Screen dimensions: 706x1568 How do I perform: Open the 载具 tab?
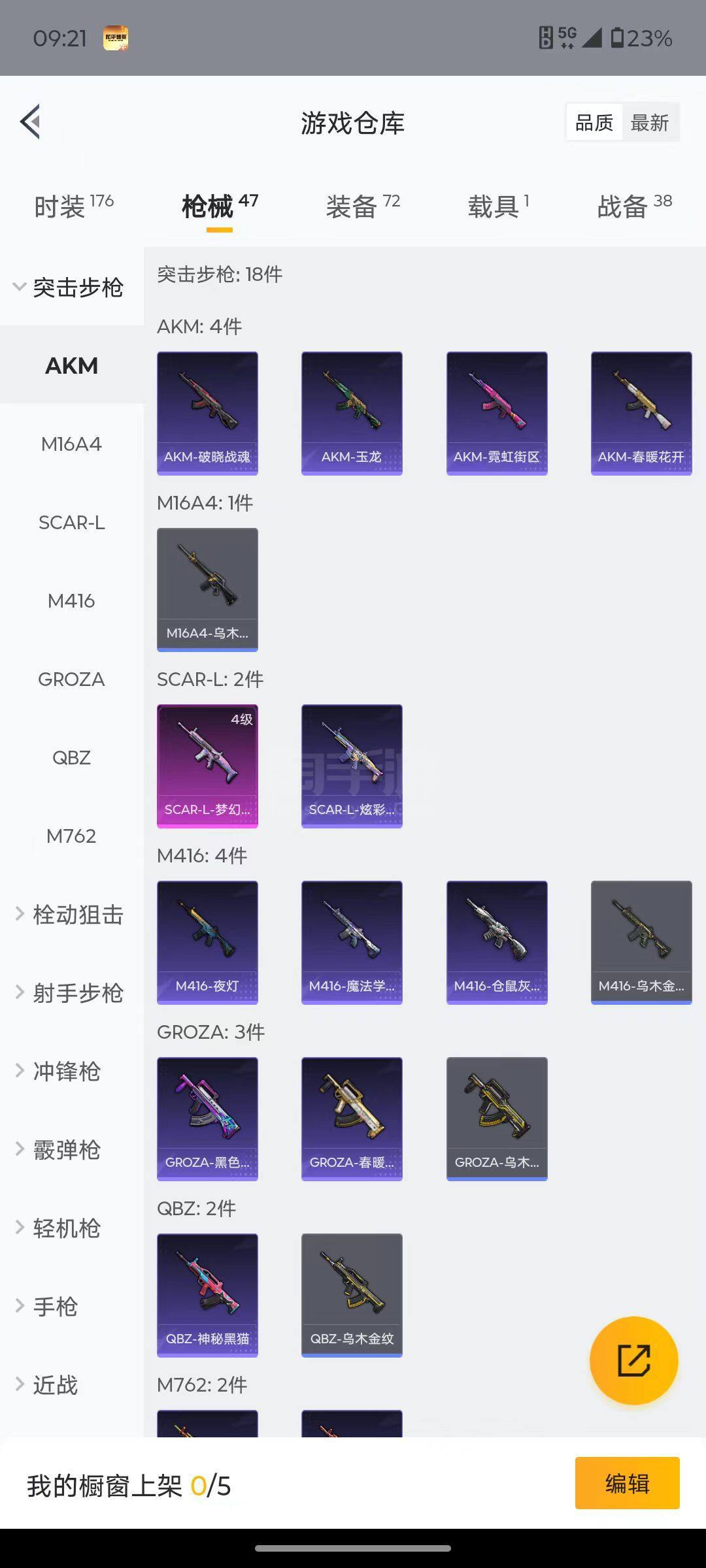pos(497,206)
